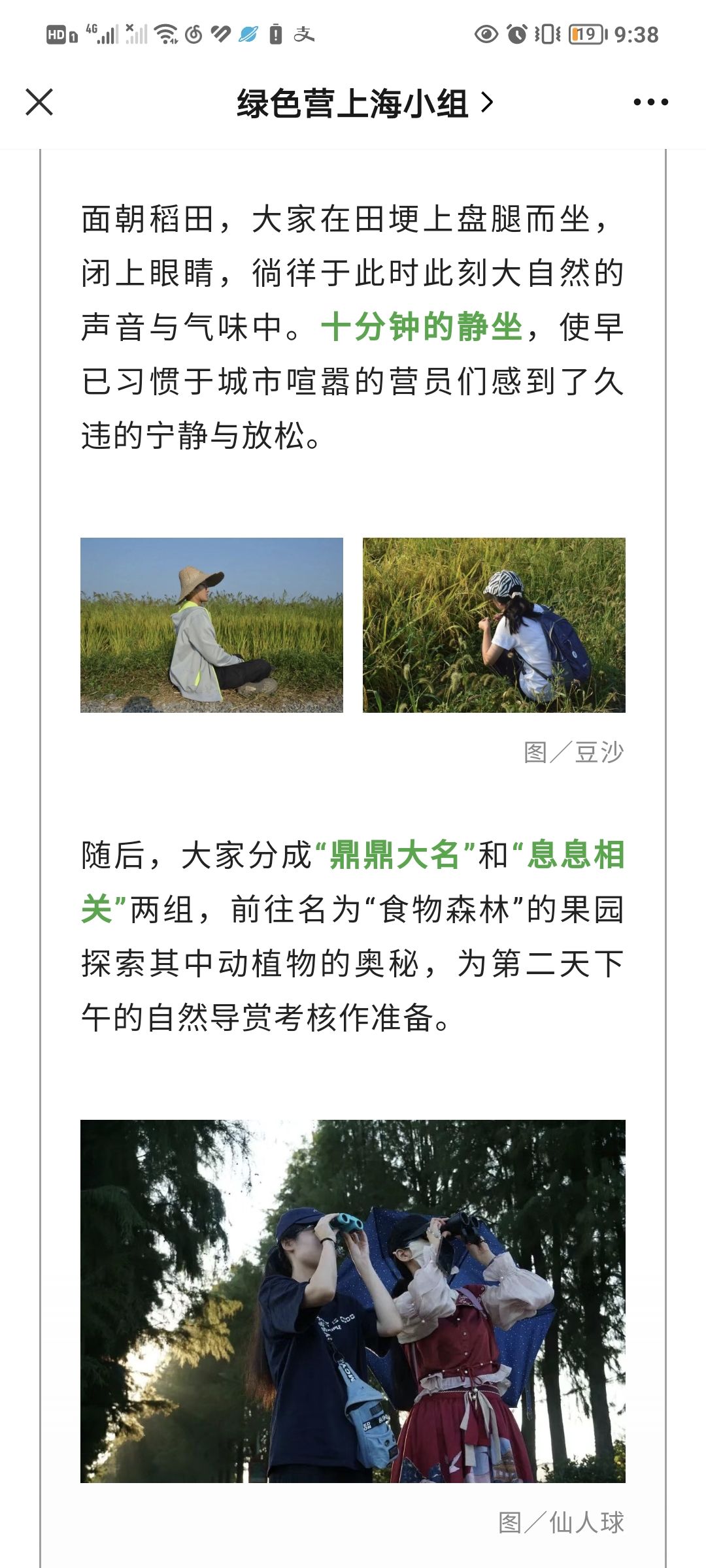Open the three-dot more options menu

pyautogui.click(x=650, y=103)
